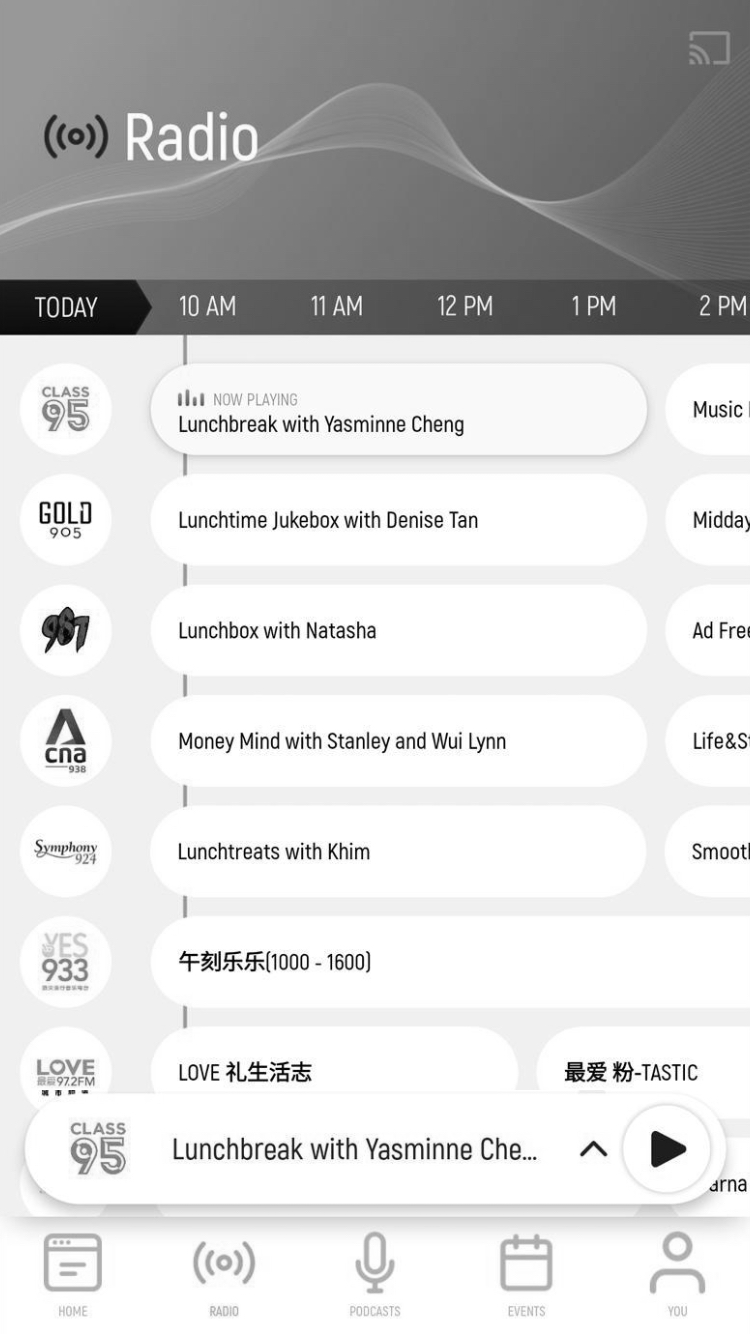The image size is (750, 1334).
Task: Open the Home tab
Action: coord(72,1275)
